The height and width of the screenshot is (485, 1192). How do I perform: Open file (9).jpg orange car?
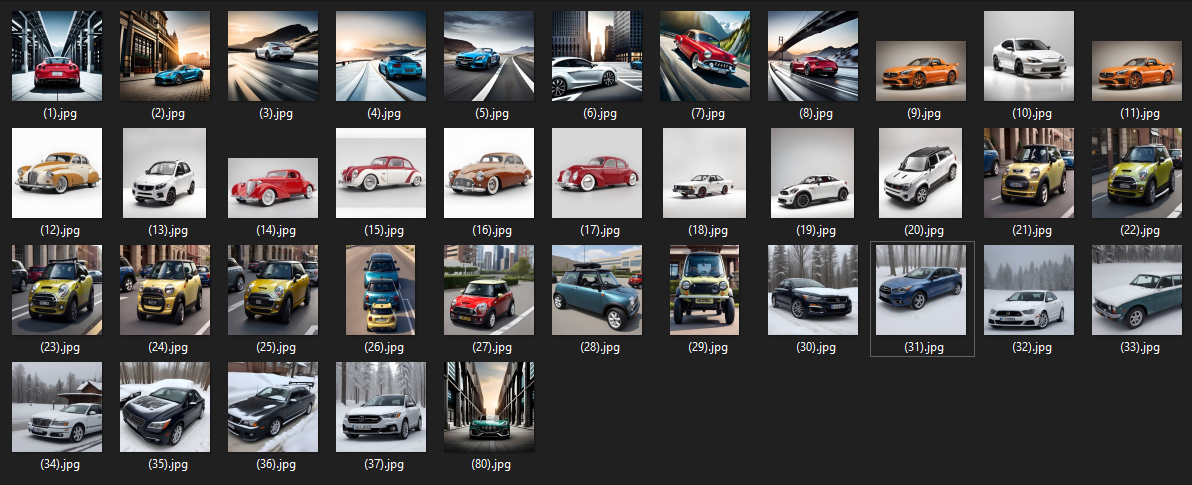[921, 71]
